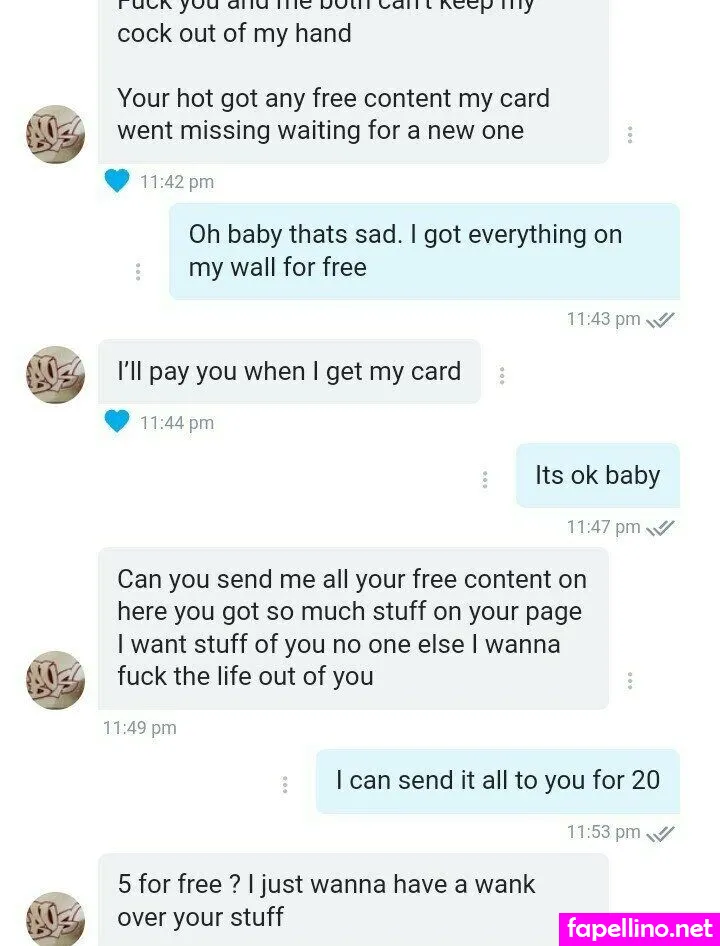This screenshot has height=946, width=720.
Task: Tap the heart under the 11:44 pm message
Action: [117, 421]
